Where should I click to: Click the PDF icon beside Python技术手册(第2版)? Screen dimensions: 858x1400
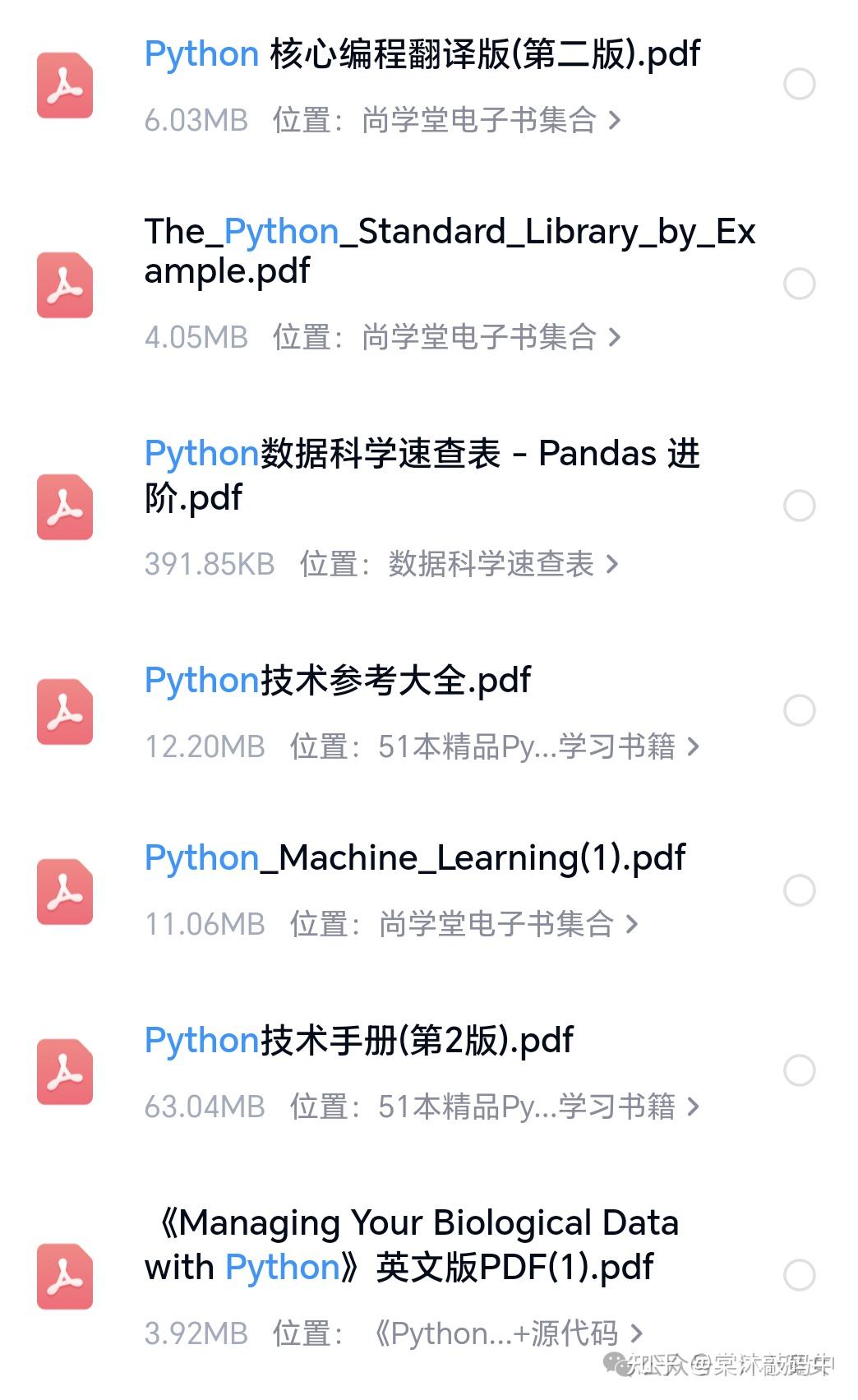coord(64,1073)
